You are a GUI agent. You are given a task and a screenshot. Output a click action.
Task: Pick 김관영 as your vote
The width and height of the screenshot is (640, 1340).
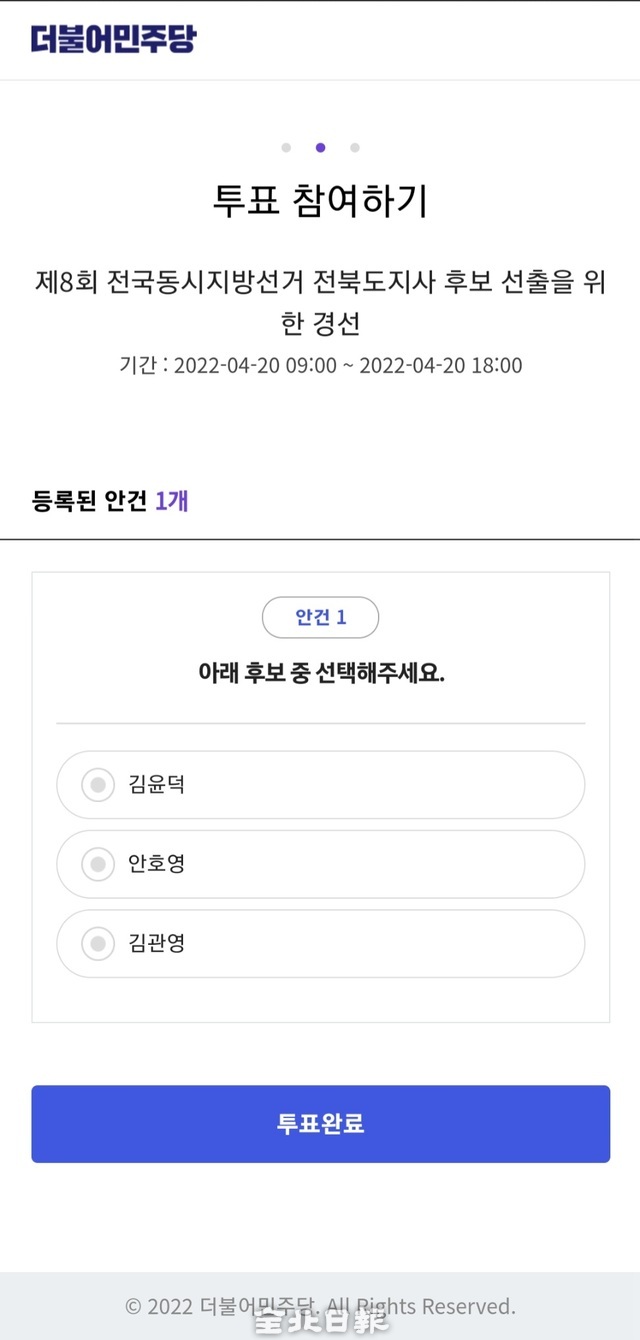click(x=98, y=943)
